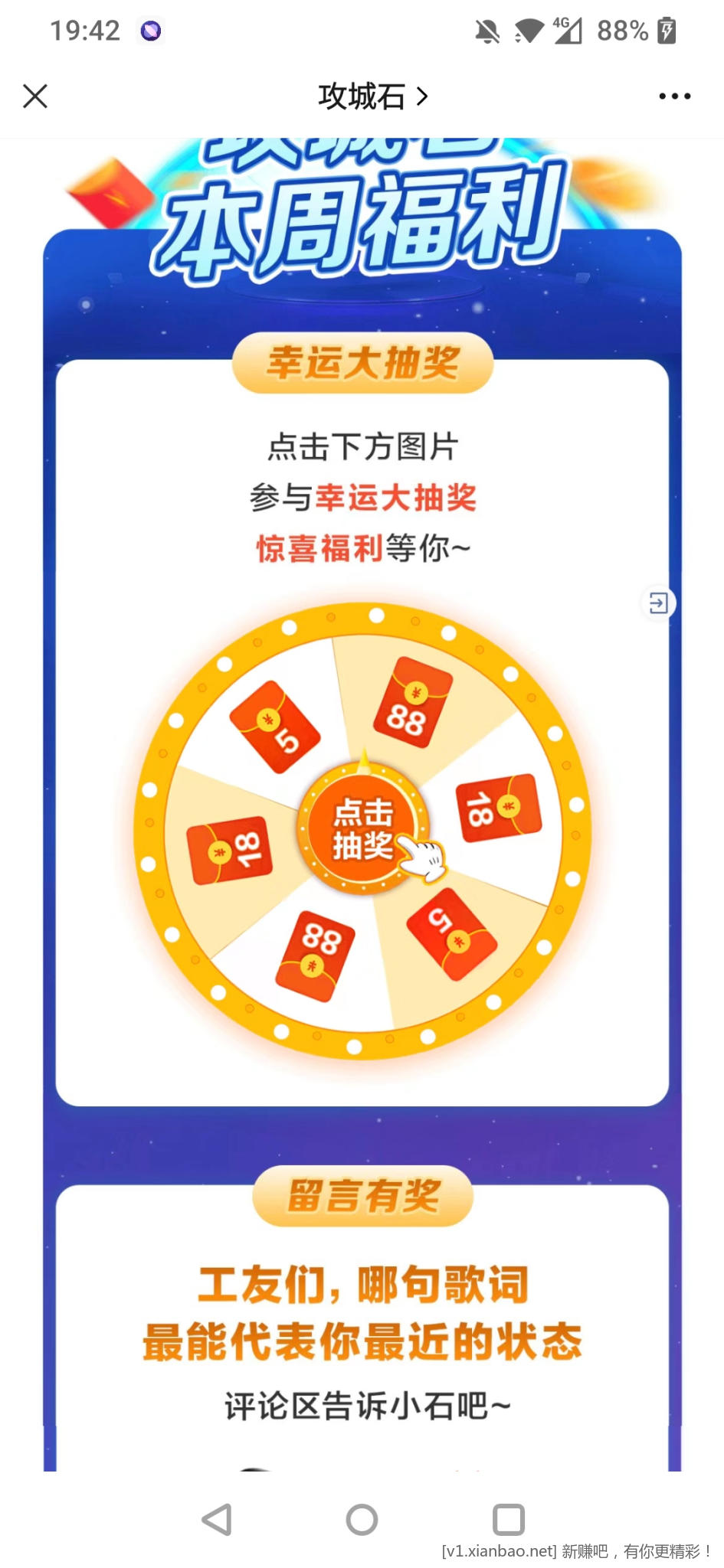Tap 点击抽奖 on the lucky wheel

point(363,830)
